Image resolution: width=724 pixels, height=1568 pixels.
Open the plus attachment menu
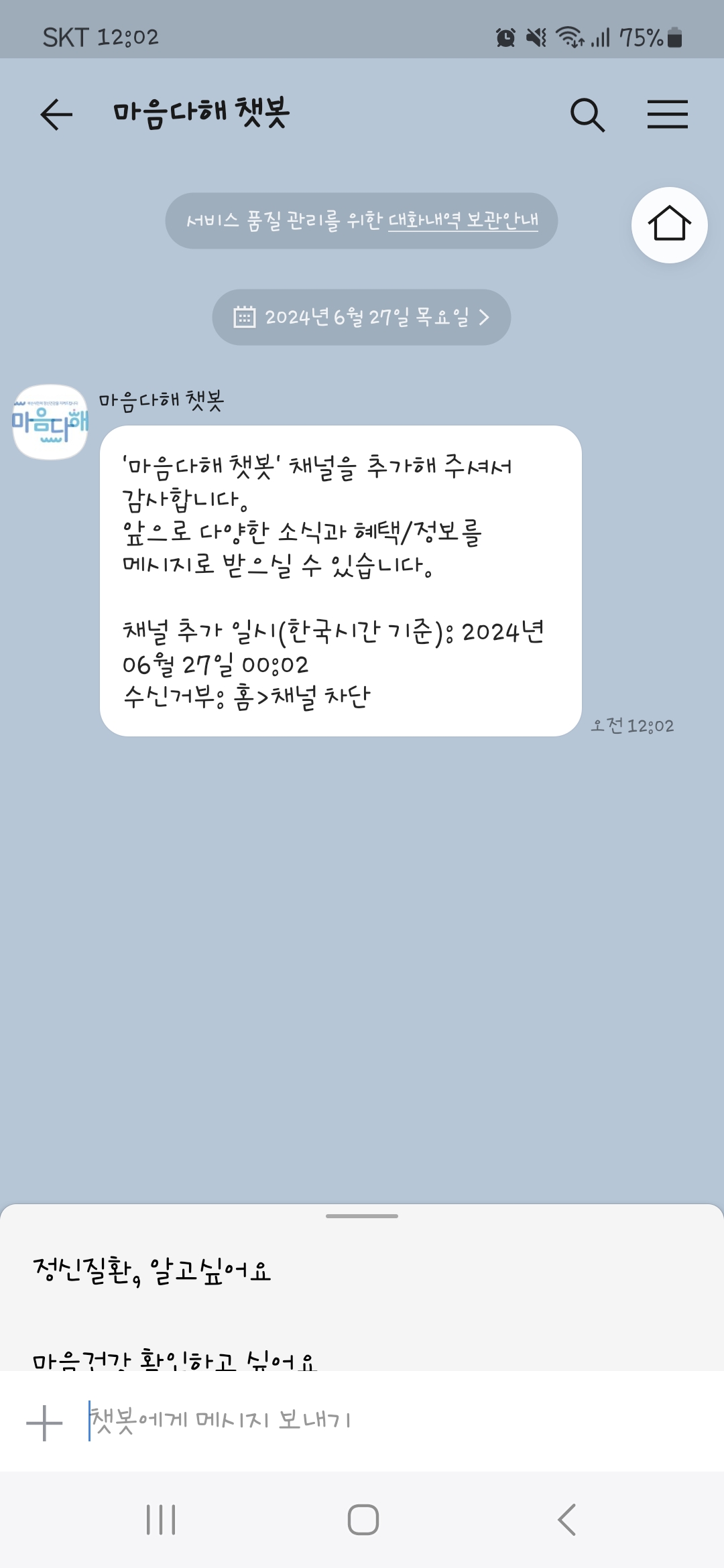tap(44, 1422)
